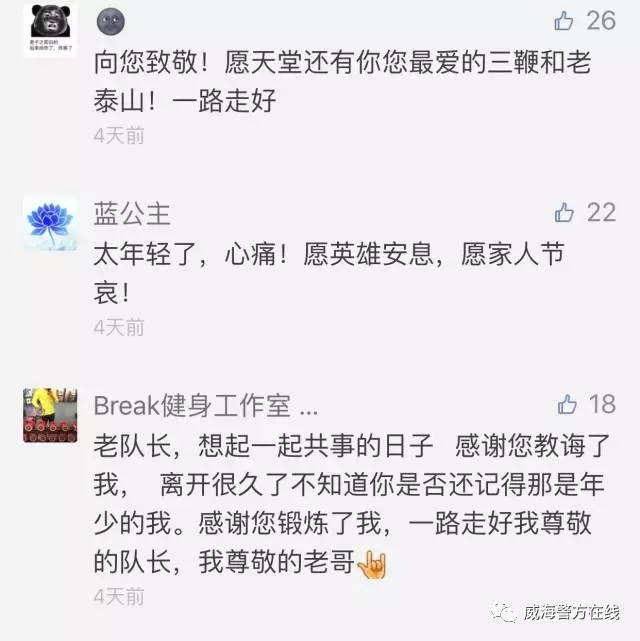Like the comment mentioning 三鞭和老泰山
Image resolution: width=640 pixels, height=641 pixels.
(565, 20)
